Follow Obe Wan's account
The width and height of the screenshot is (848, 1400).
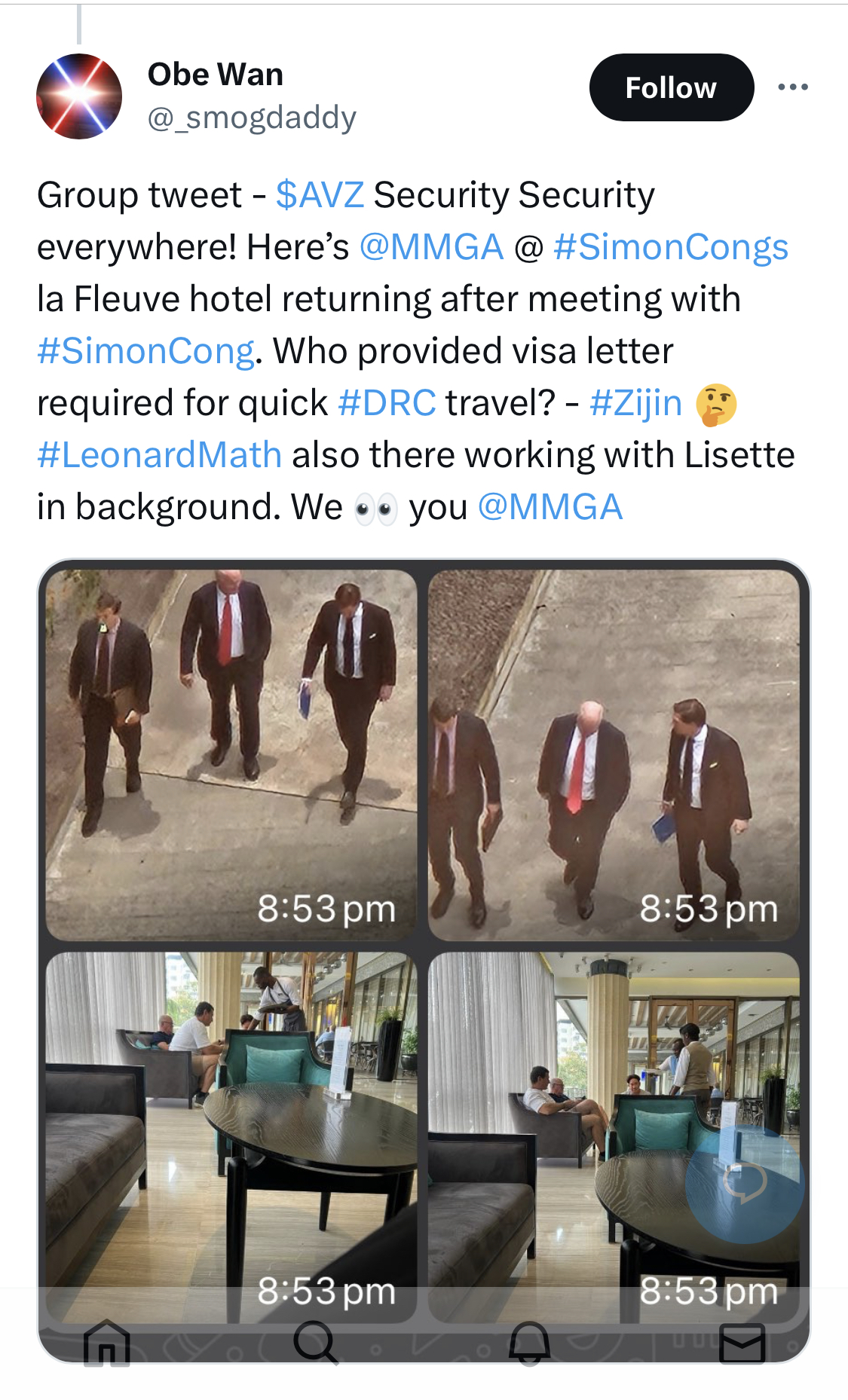click(x=671, y=87)
